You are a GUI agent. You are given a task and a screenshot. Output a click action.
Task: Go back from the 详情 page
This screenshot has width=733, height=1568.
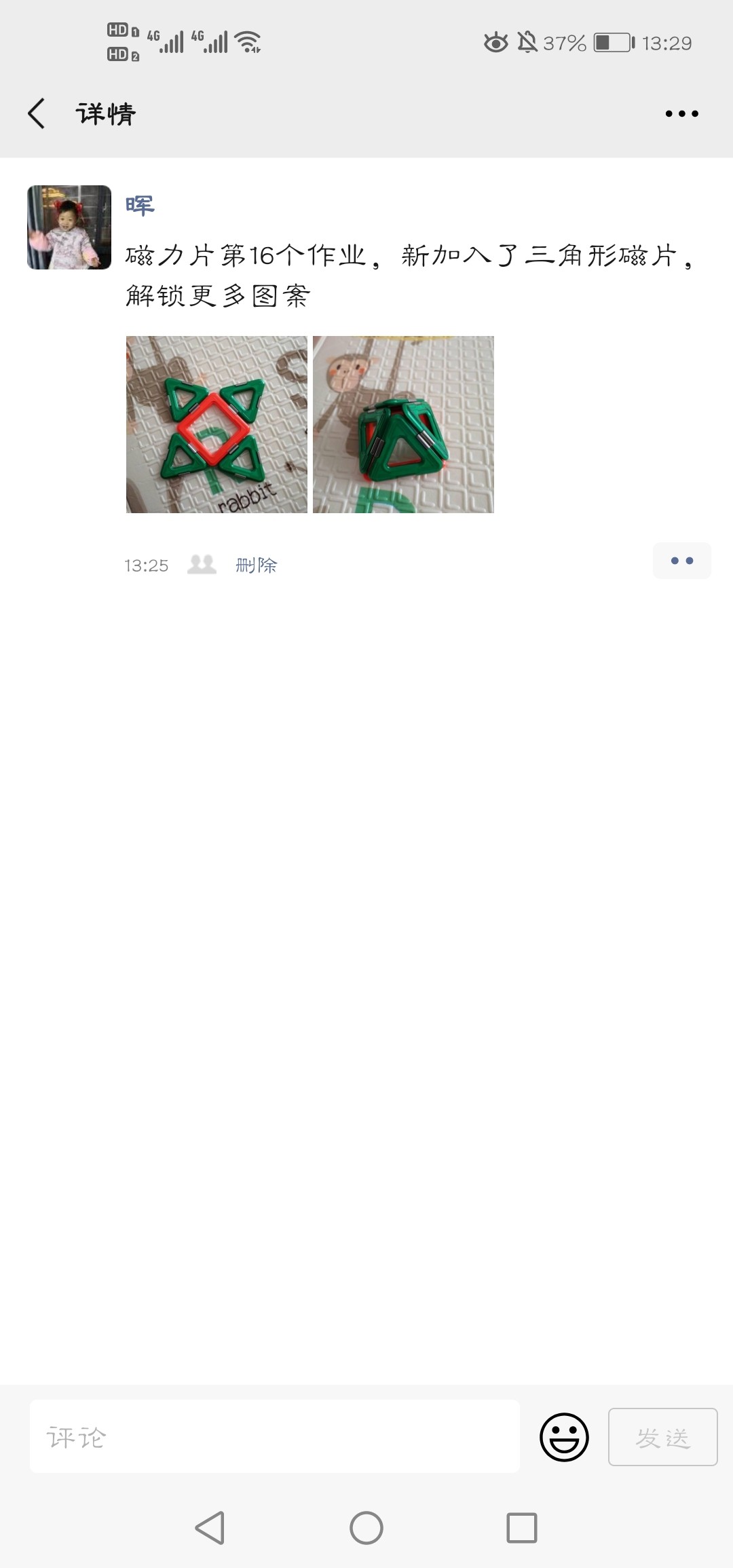(x=37, y=113)
